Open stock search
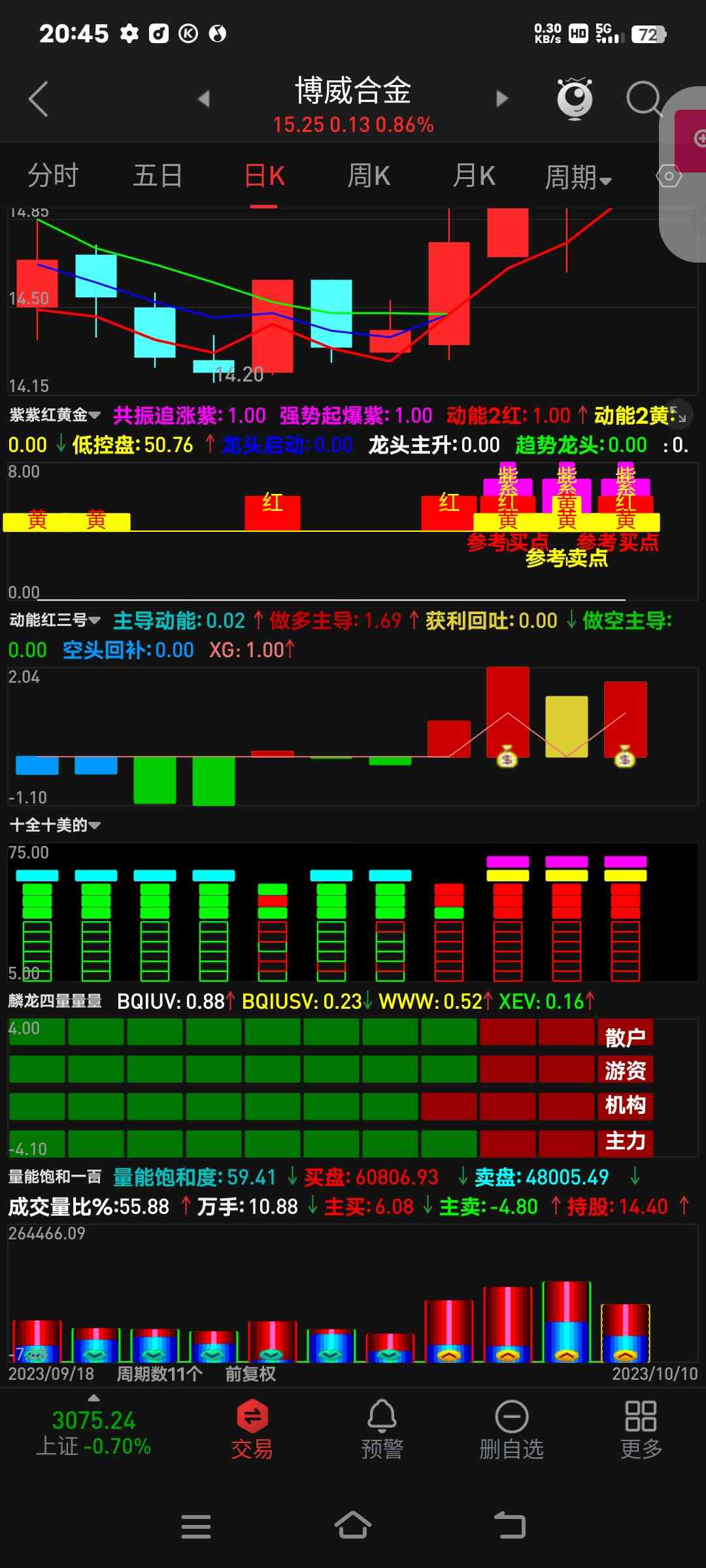Viewport: 706px width, 1568px height. pyautogui.click(x=644, y=99)
